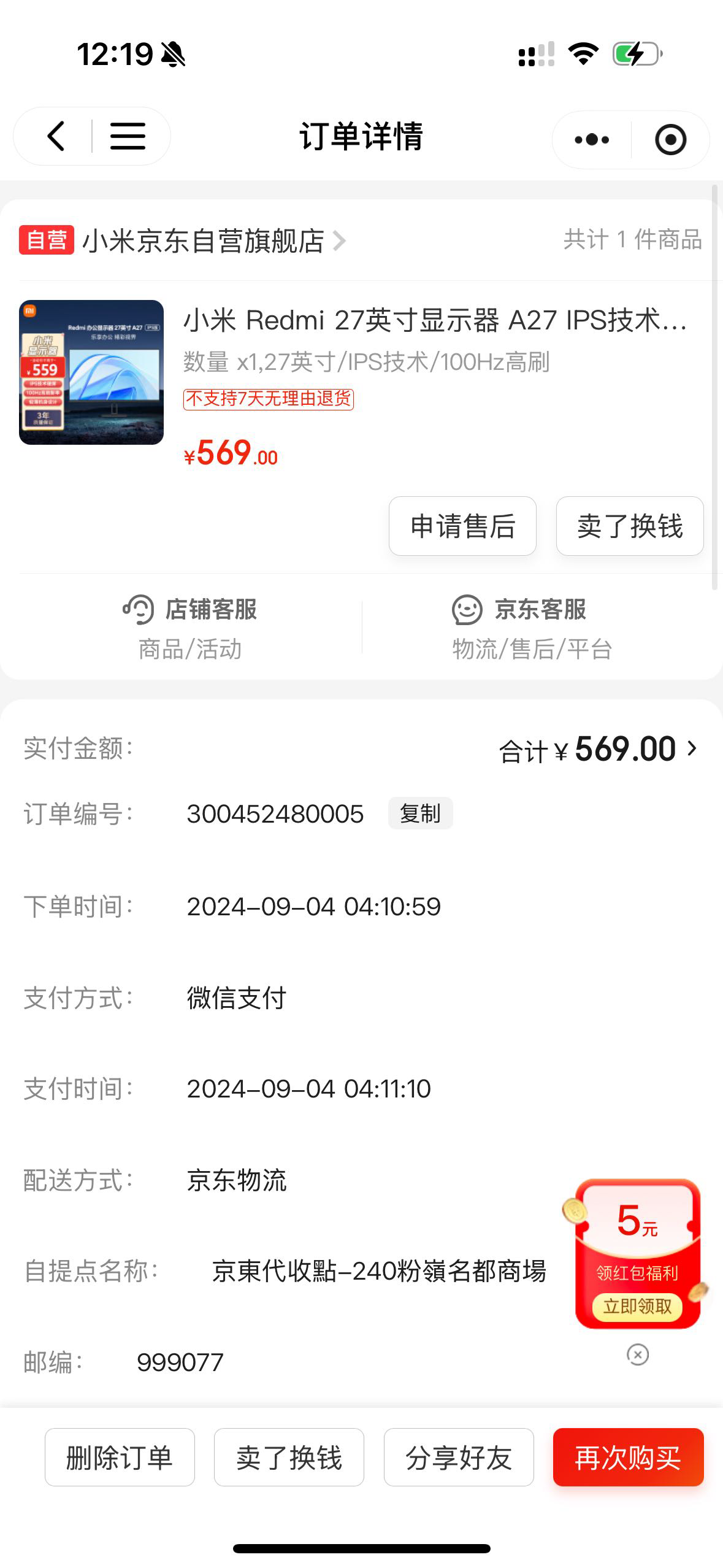Viewport: 723px width, 1568px height.
Task: Copy the order number with 复制
Action: pyautogui.click(x=421, y=813)
